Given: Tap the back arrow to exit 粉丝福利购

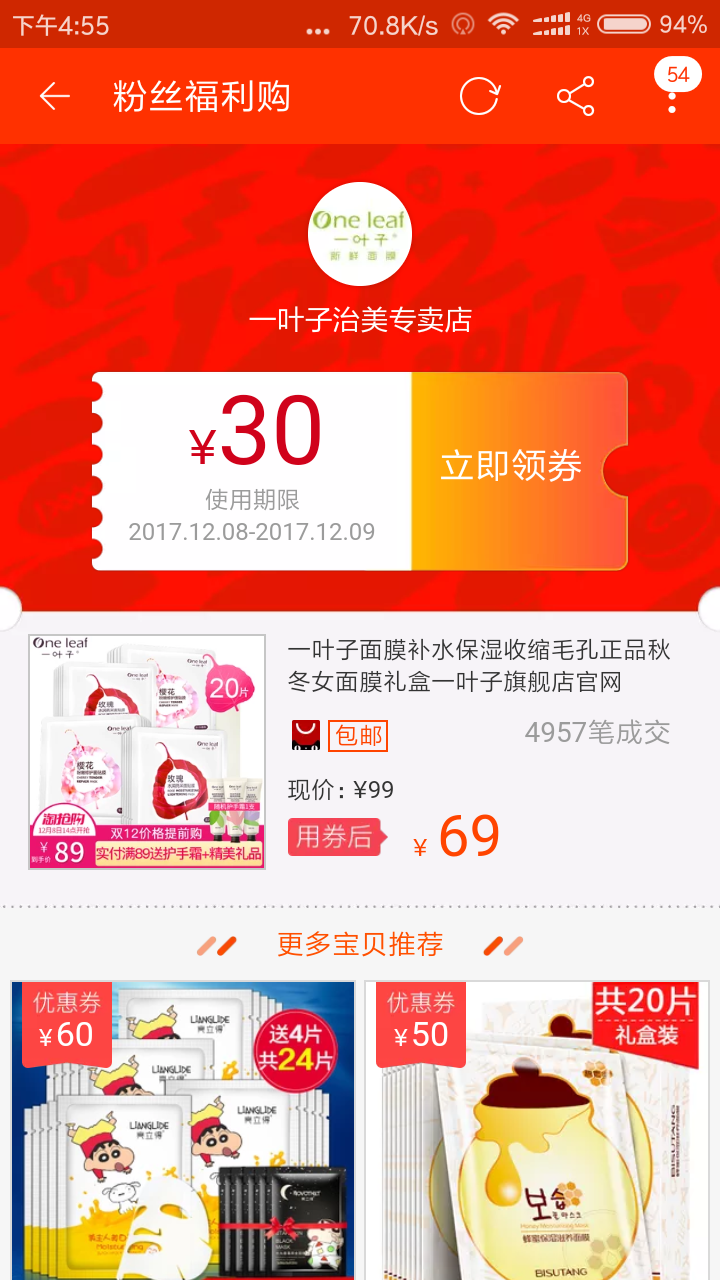Looking at the screenshot, I should click(53, 96).
